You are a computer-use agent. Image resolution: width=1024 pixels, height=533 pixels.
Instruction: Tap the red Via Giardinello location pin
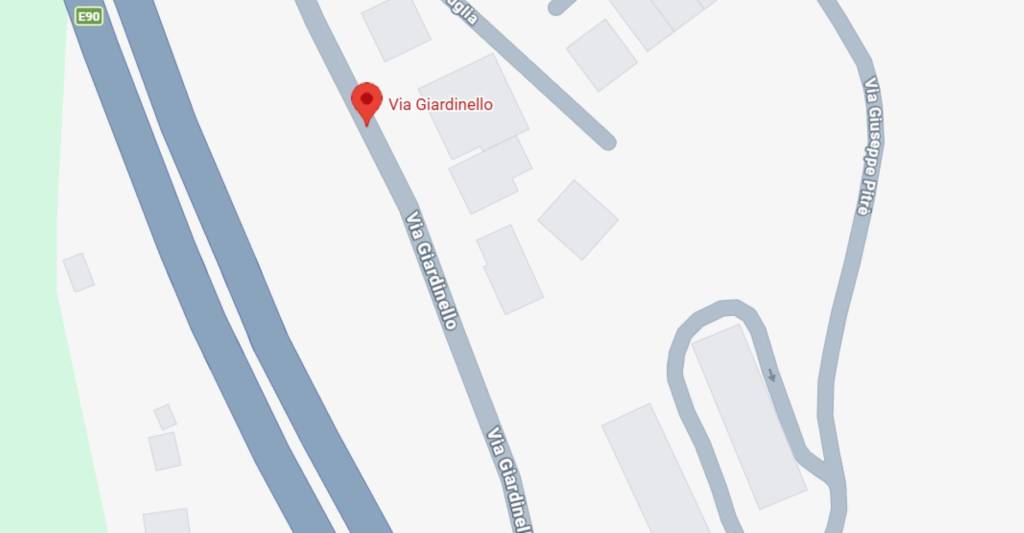[367, 102]
